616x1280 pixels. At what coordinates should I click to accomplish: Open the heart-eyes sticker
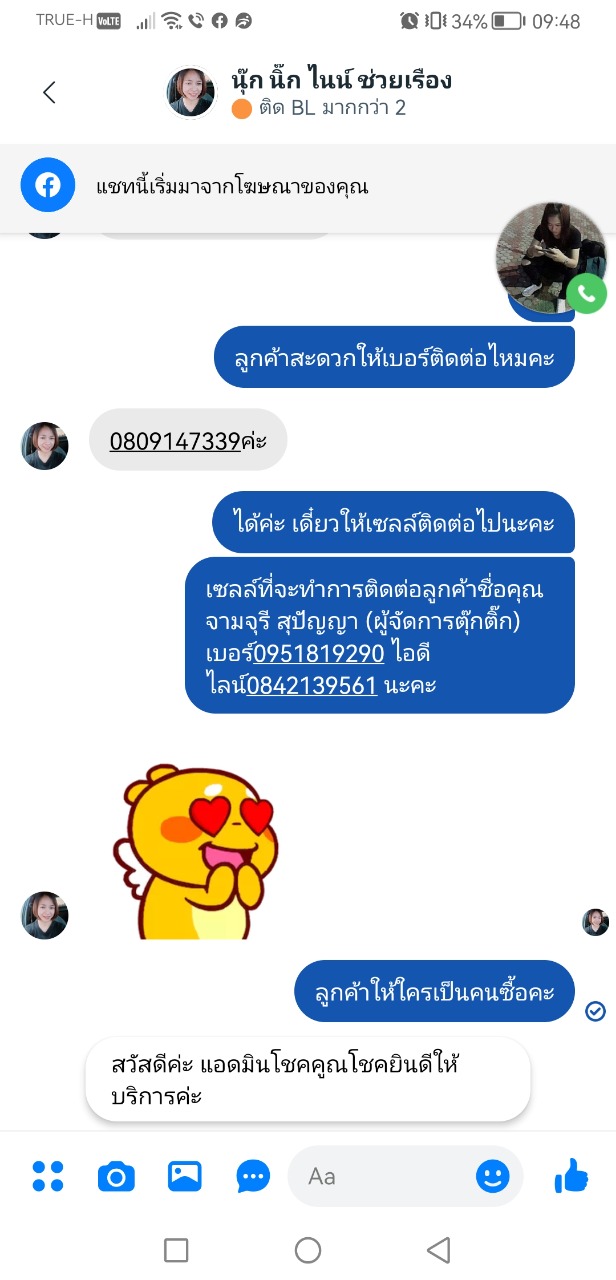196,850
